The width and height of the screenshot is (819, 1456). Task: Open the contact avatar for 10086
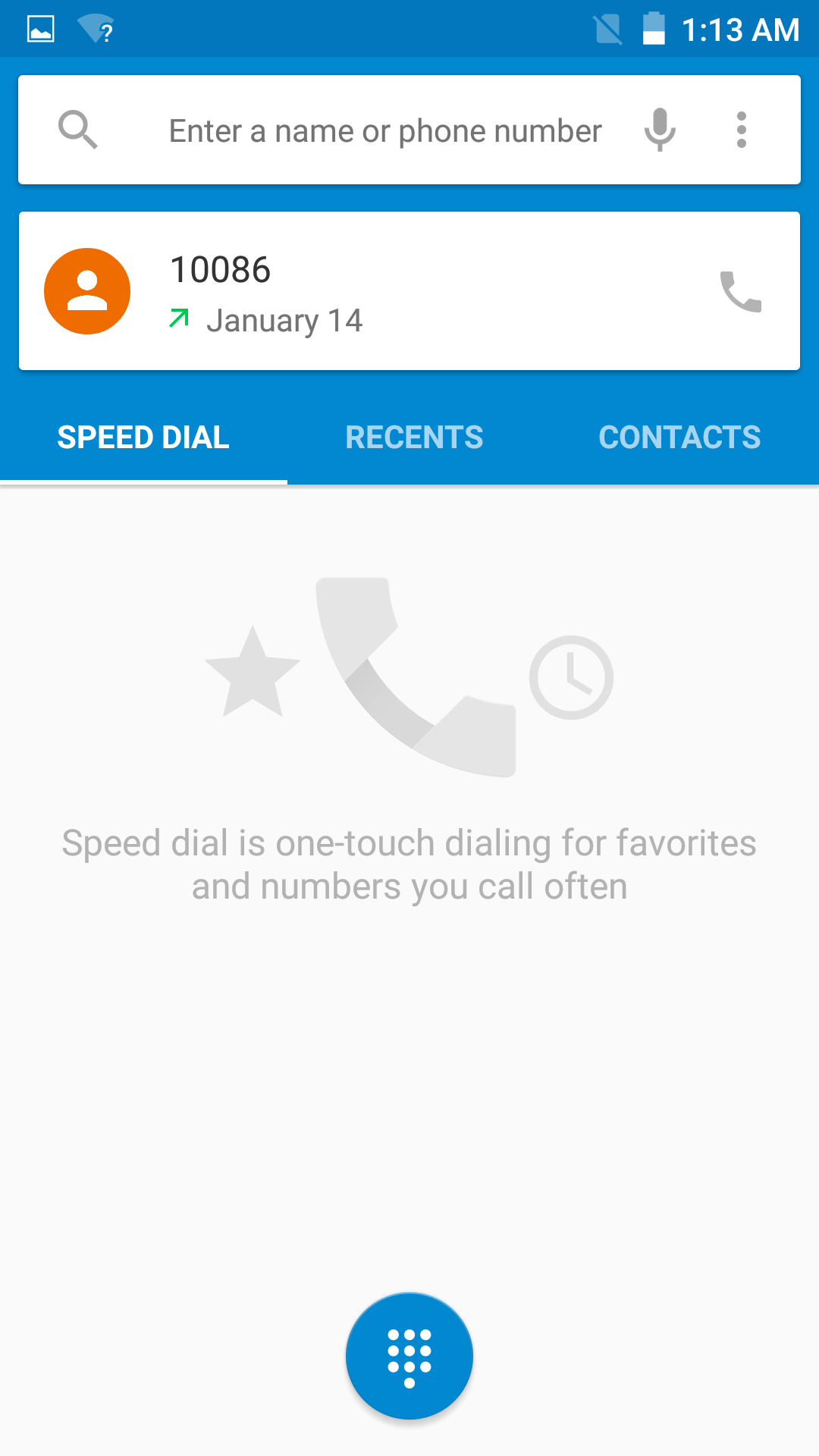coord(87,291)
